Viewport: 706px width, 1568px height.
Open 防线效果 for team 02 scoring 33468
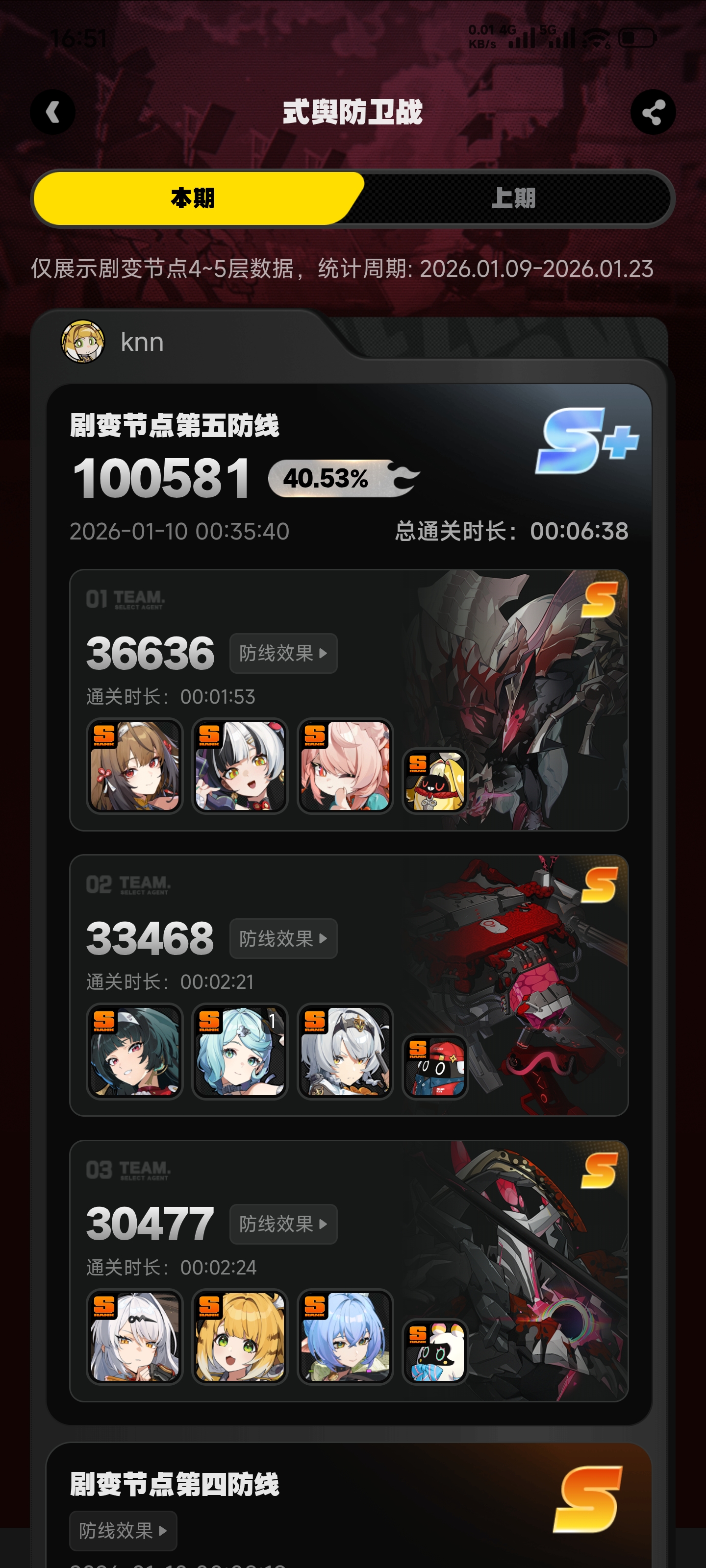(x=283, y=939)
